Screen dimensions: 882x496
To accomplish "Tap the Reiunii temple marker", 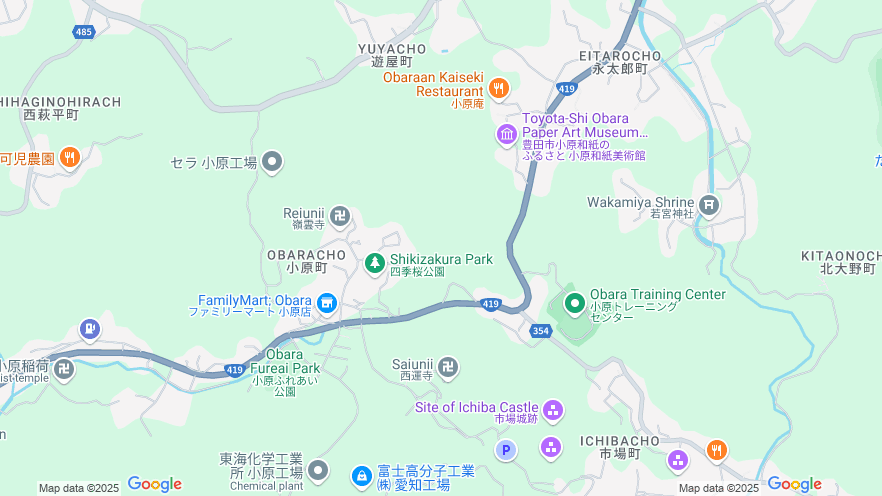I will tap(341, 215).
